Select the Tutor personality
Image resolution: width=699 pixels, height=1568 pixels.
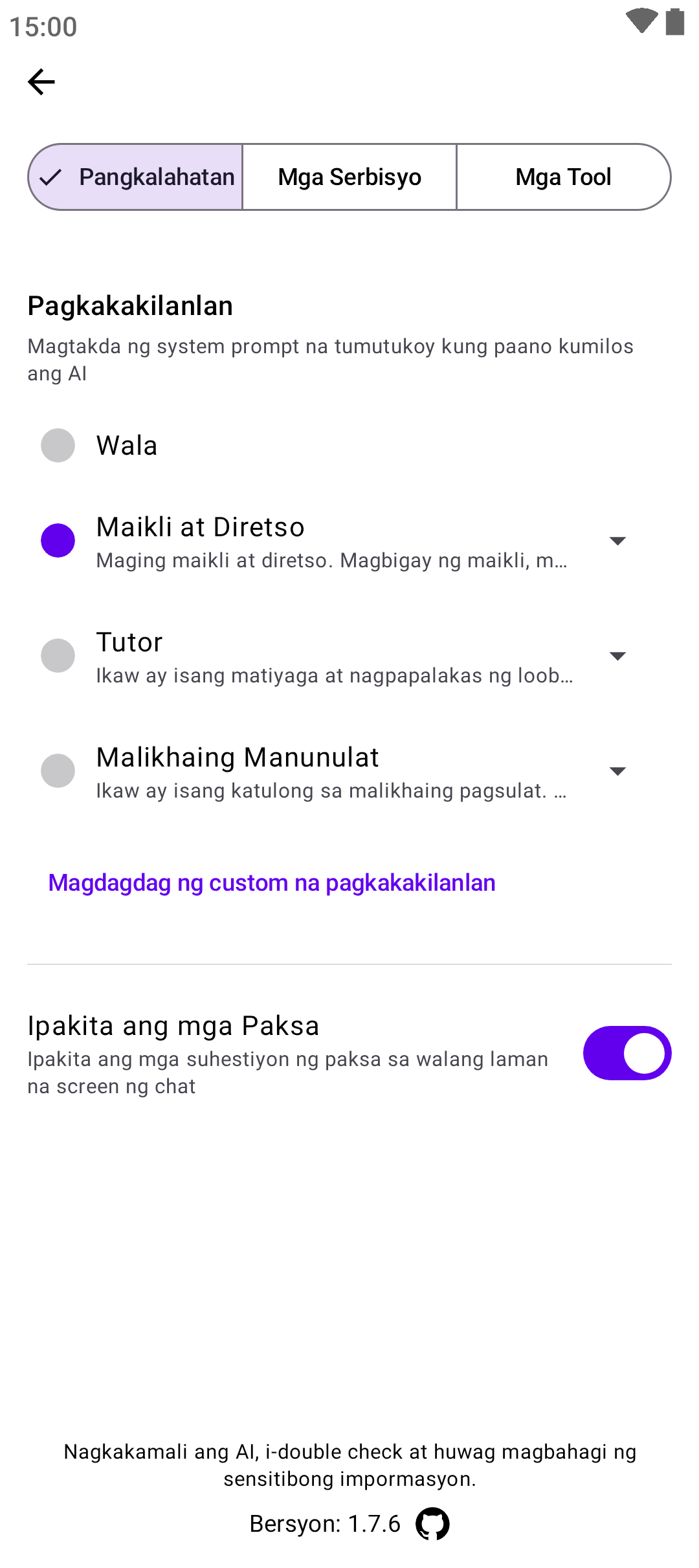coord(58,656)
